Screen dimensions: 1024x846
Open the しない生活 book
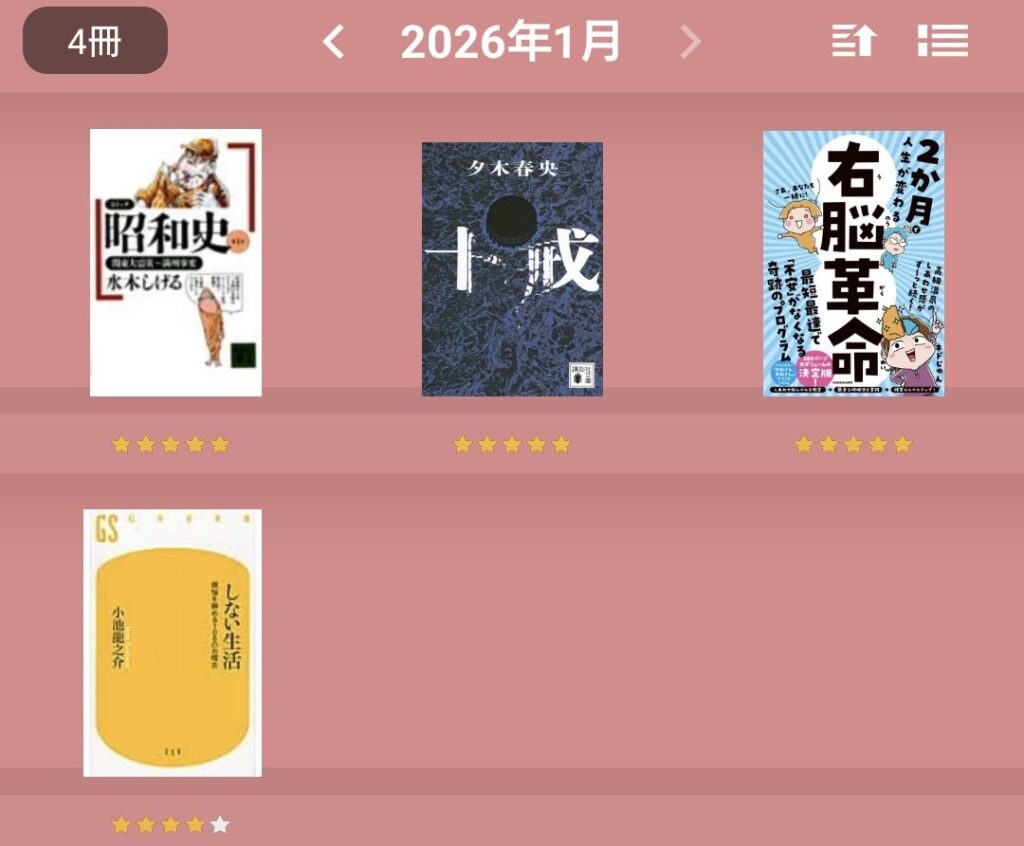click(172, 642)
